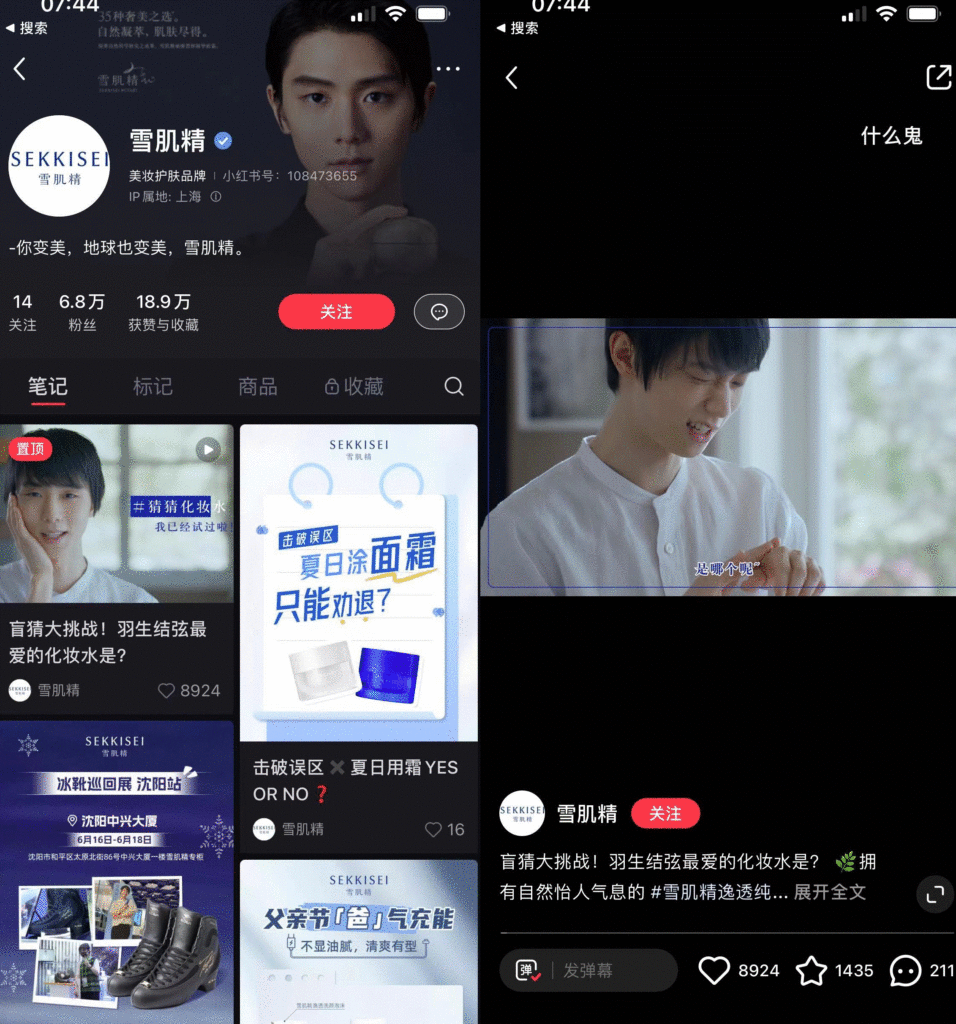Search within the profile's notes
Viewport: 956px width, 1024px height.
coord(454,386)
